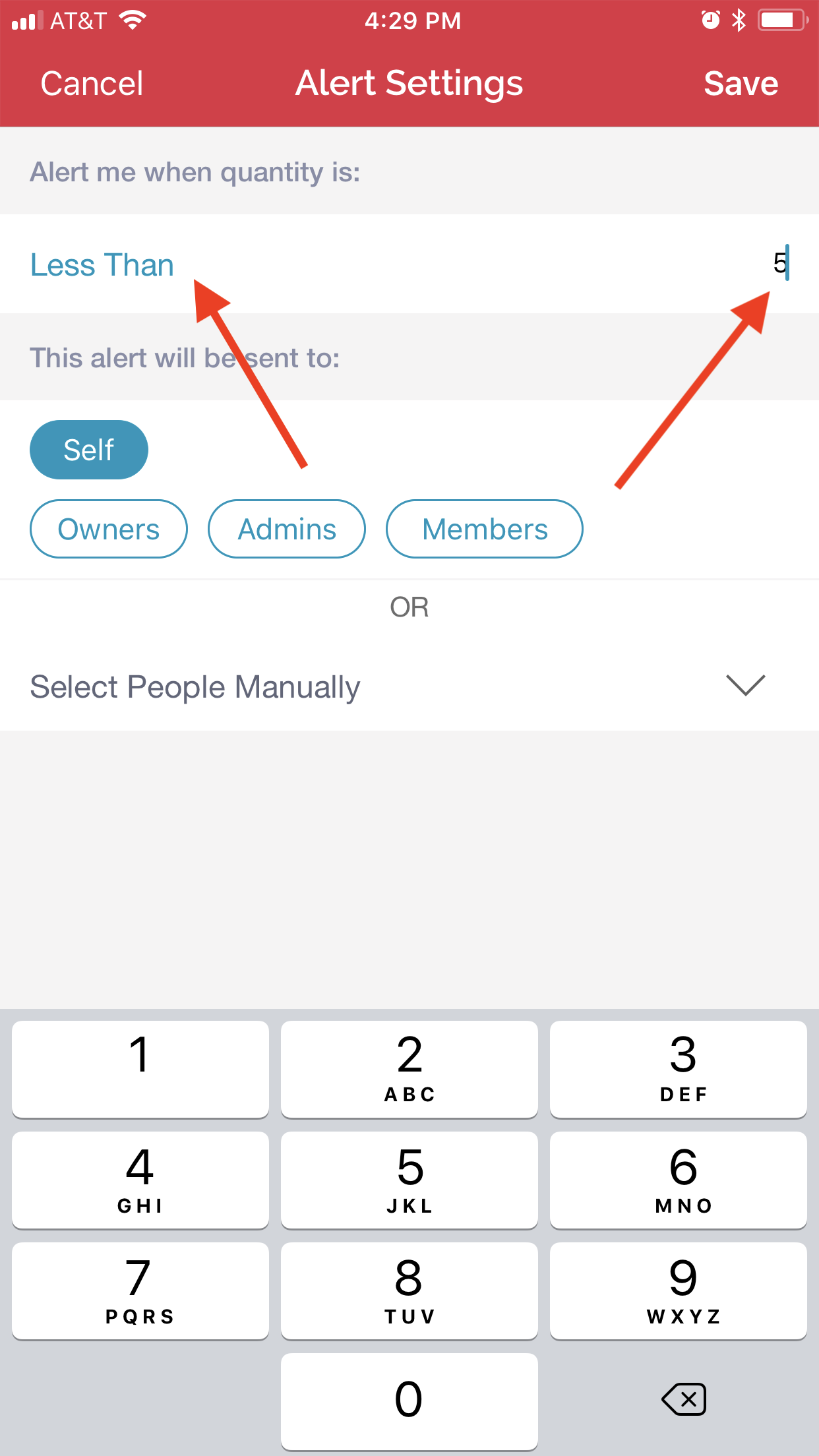Select the Owners chip
819x1456 pixels.
(x=109, y=529)
